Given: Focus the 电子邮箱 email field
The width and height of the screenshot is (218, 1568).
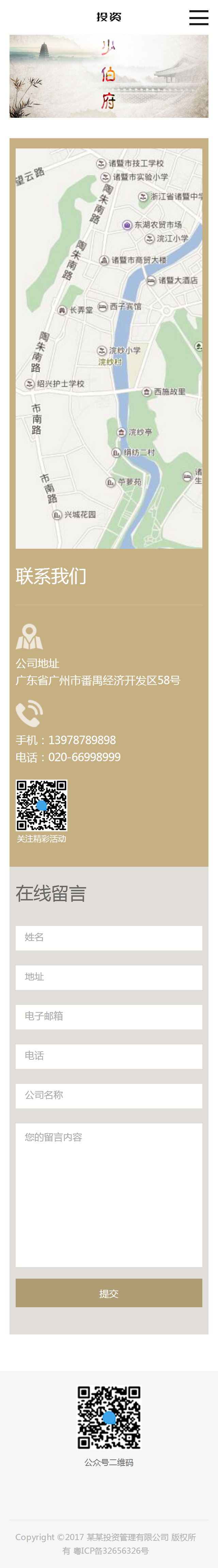Looking at the screenshot, I should [108, 1017].
